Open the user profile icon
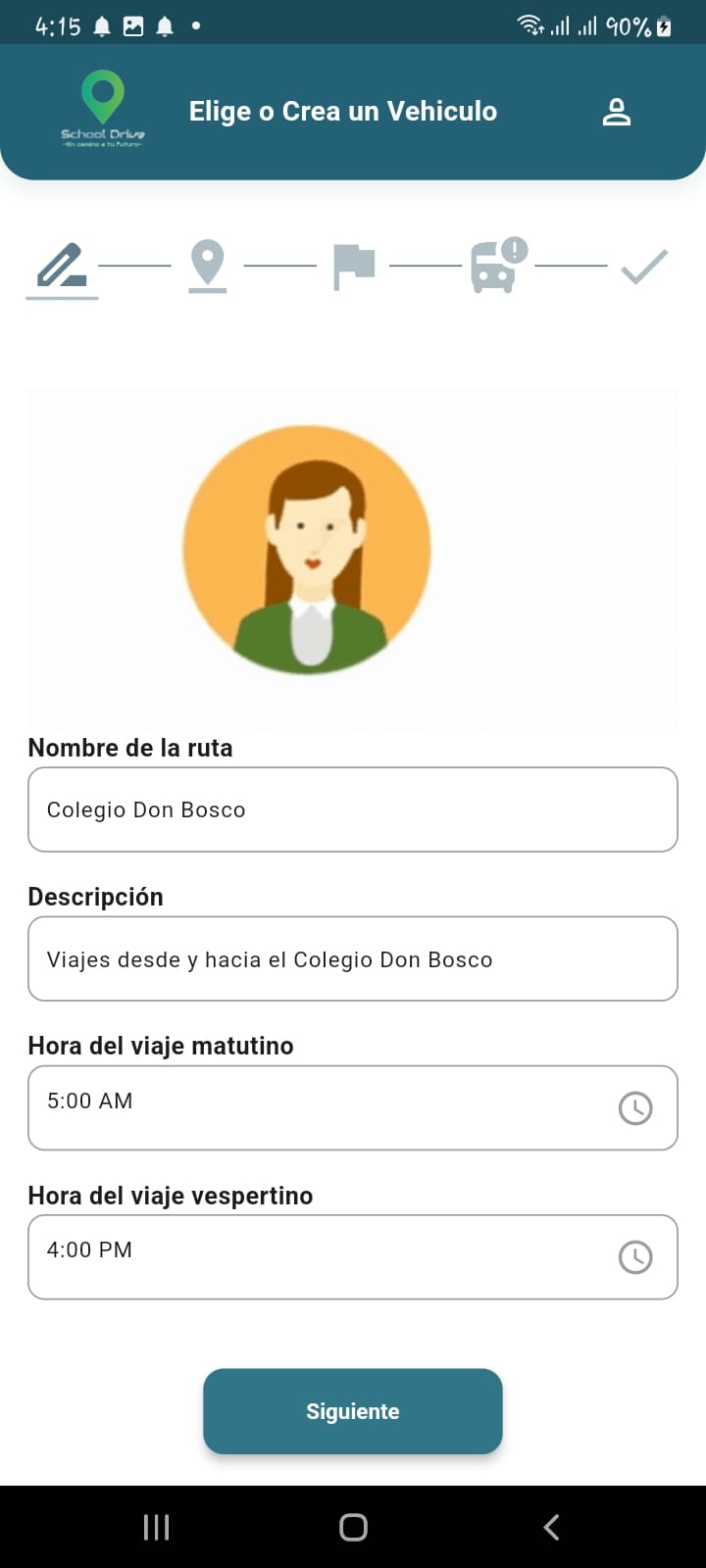The width and height of the screenshot is (706, 1568). (616, 112)
